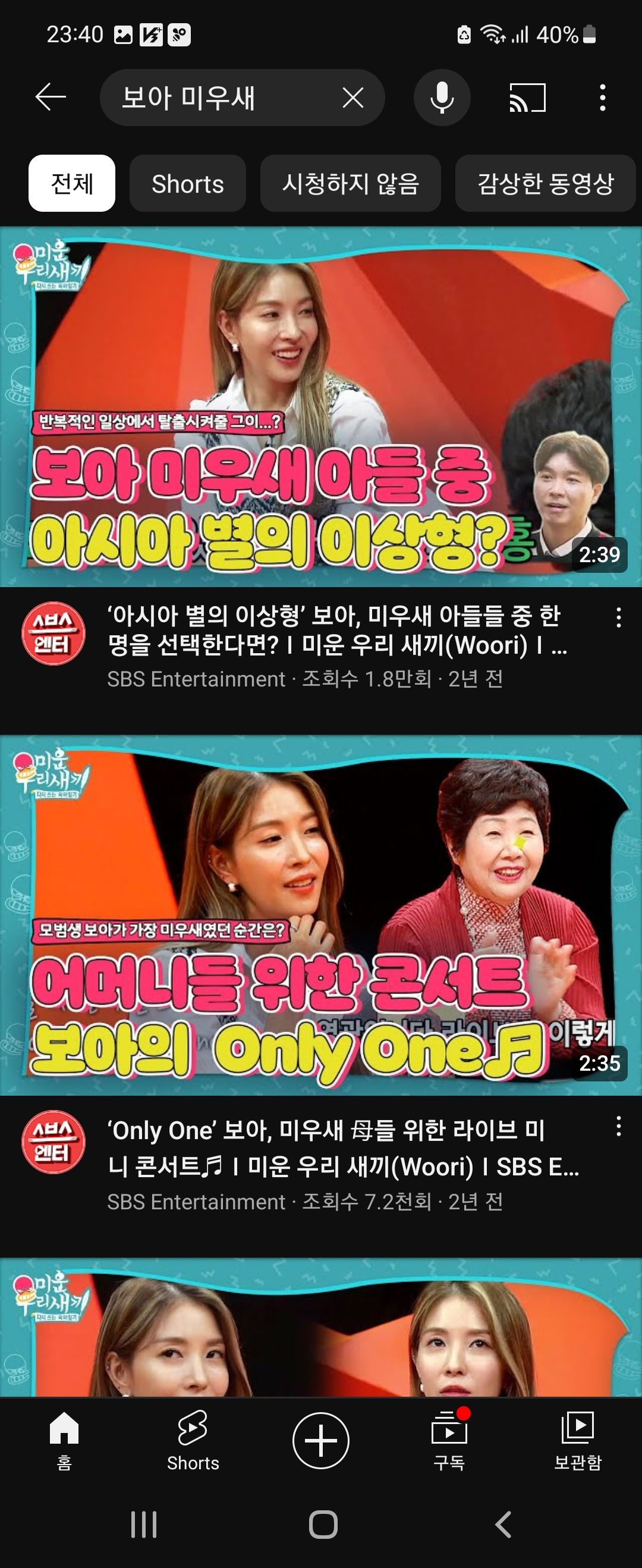Go to the 홈 tab
Screen dimensions: 642x1568
(64, 1440)
